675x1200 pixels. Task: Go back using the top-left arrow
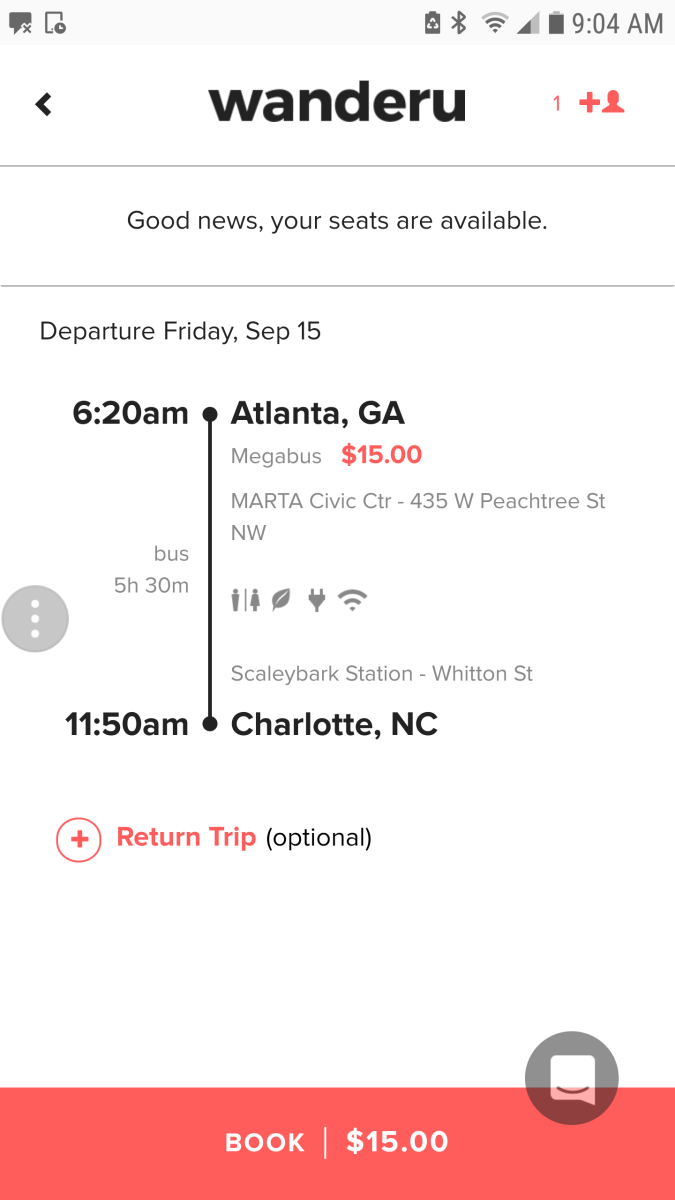[43, 104]
